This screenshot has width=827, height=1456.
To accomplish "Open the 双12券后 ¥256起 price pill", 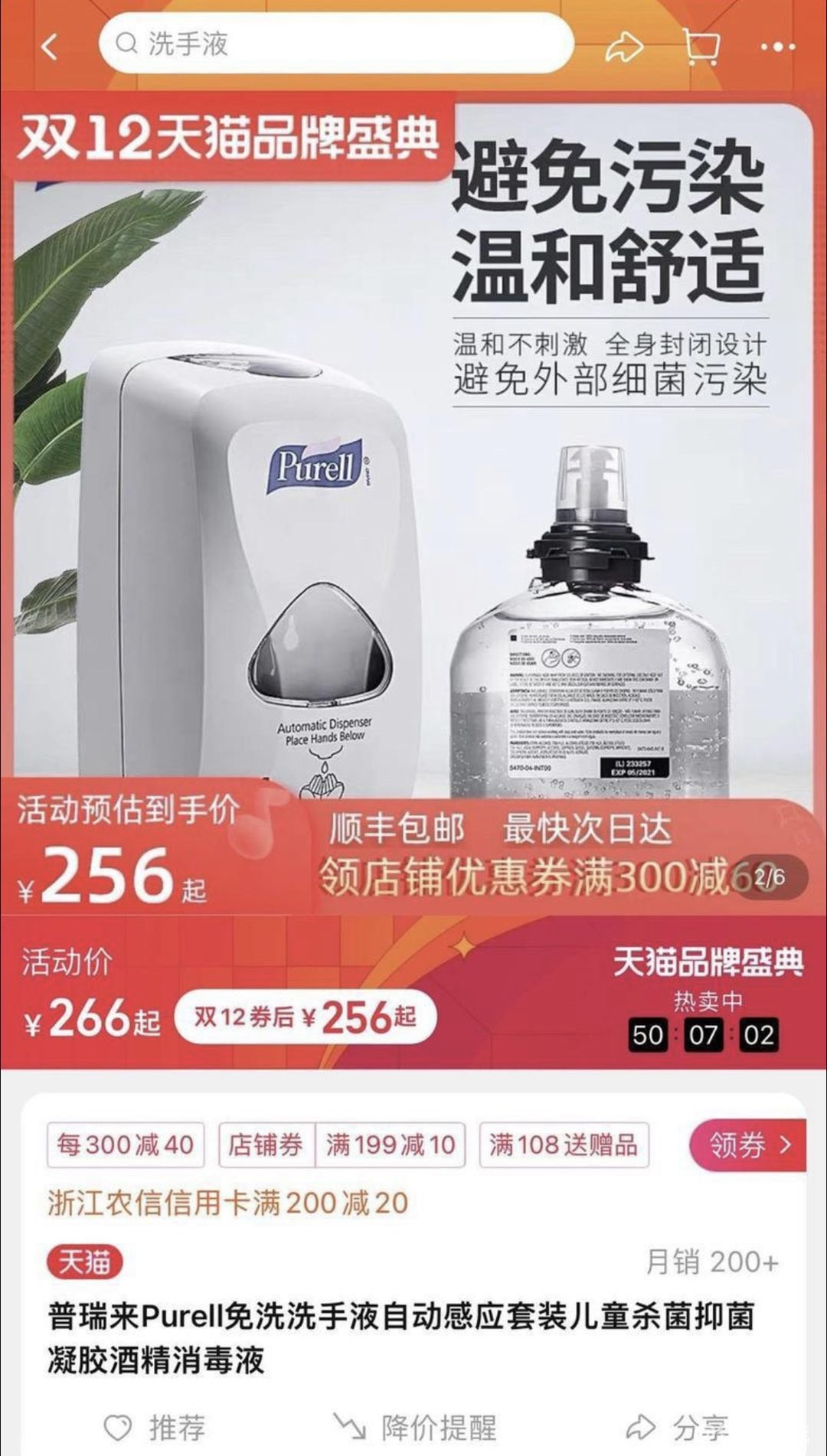I will click(x=306, y=1017).
